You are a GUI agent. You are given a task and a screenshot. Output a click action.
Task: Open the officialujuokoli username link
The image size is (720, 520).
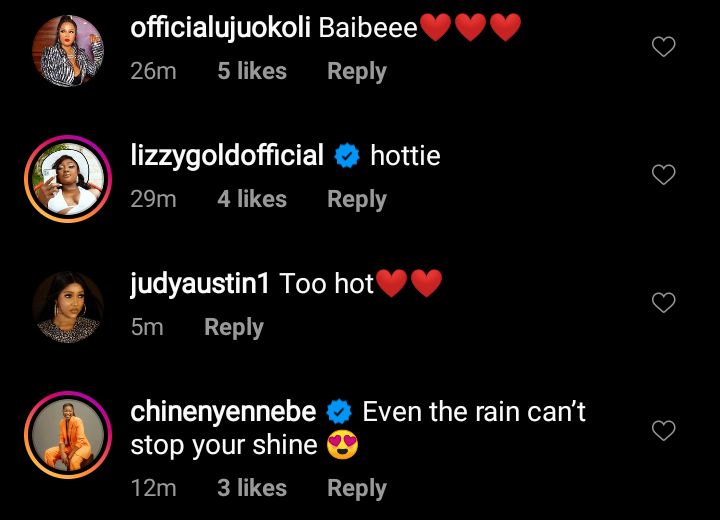220,28
